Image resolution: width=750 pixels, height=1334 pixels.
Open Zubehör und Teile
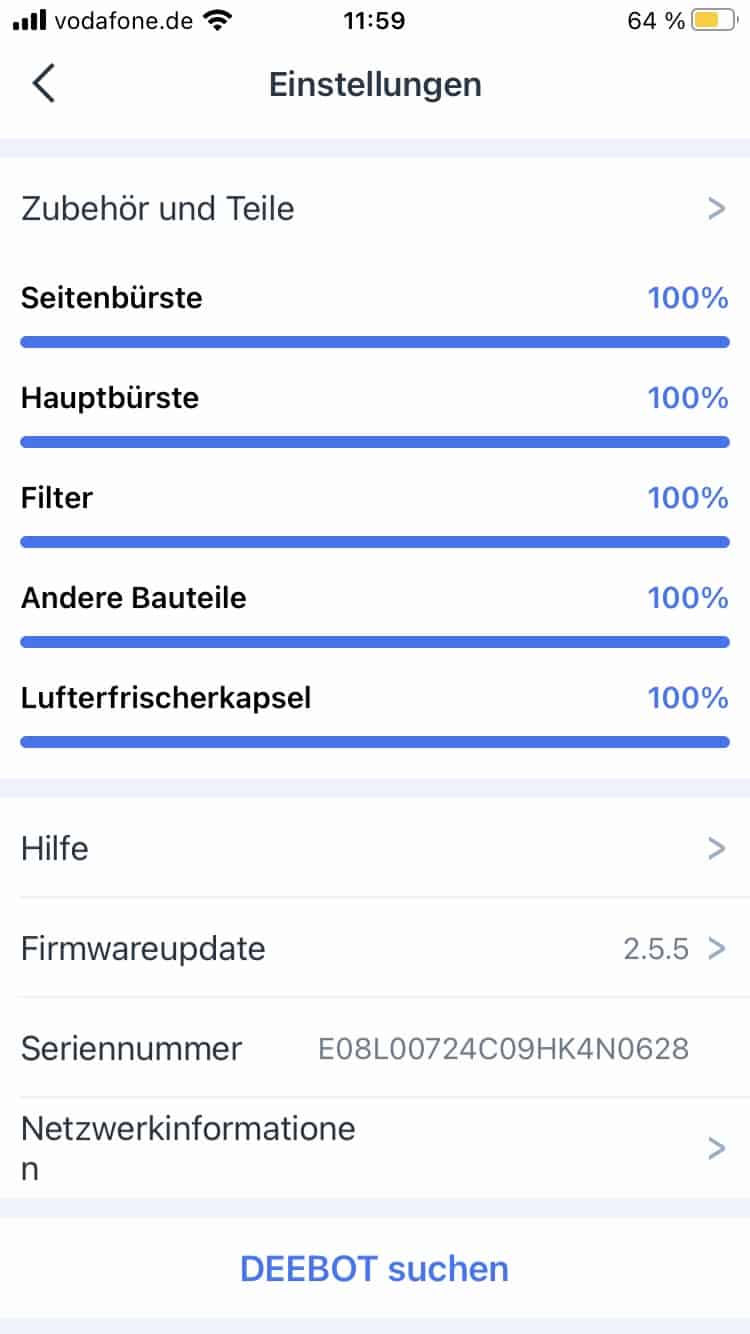click(x=375, y=209)
